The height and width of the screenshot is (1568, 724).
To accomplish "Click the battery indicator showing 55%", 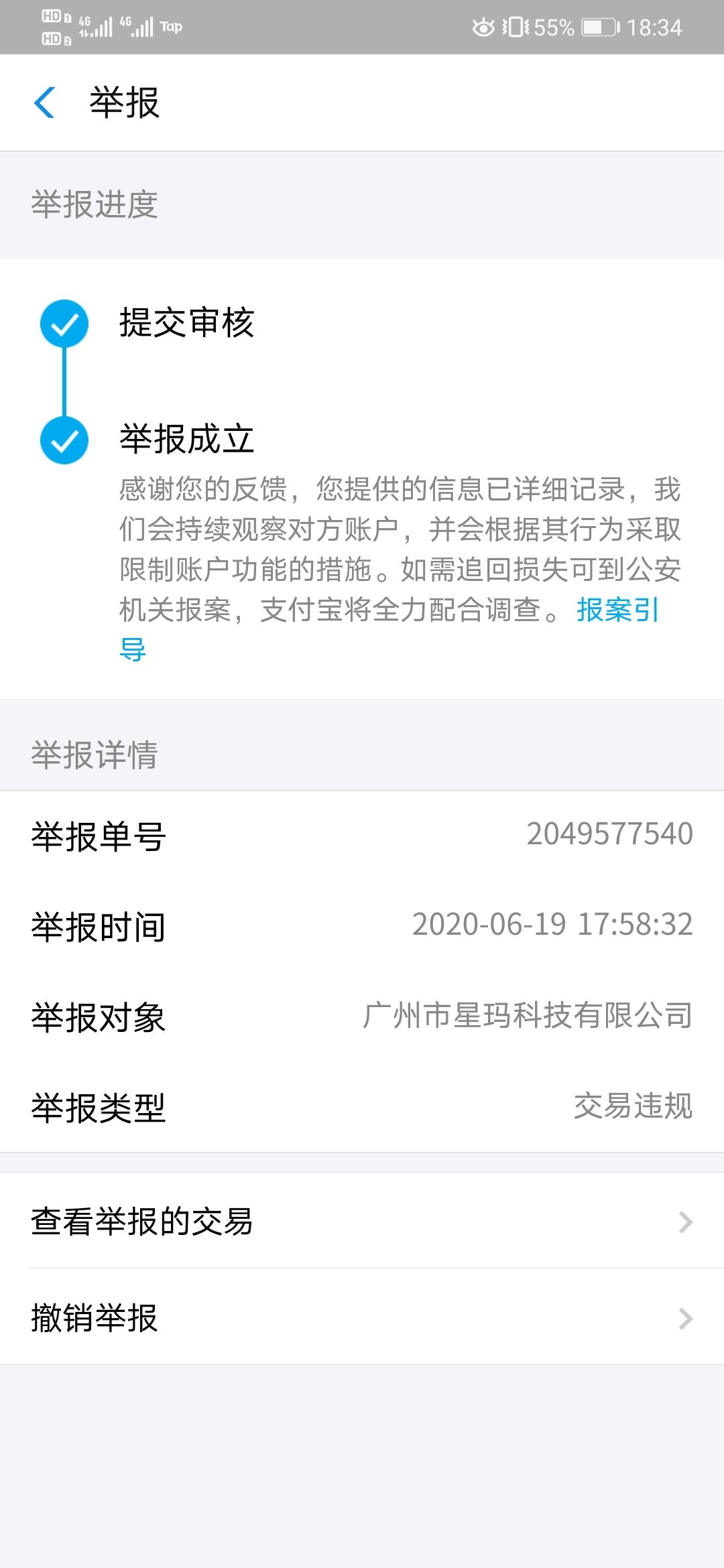I will [595, 27].
